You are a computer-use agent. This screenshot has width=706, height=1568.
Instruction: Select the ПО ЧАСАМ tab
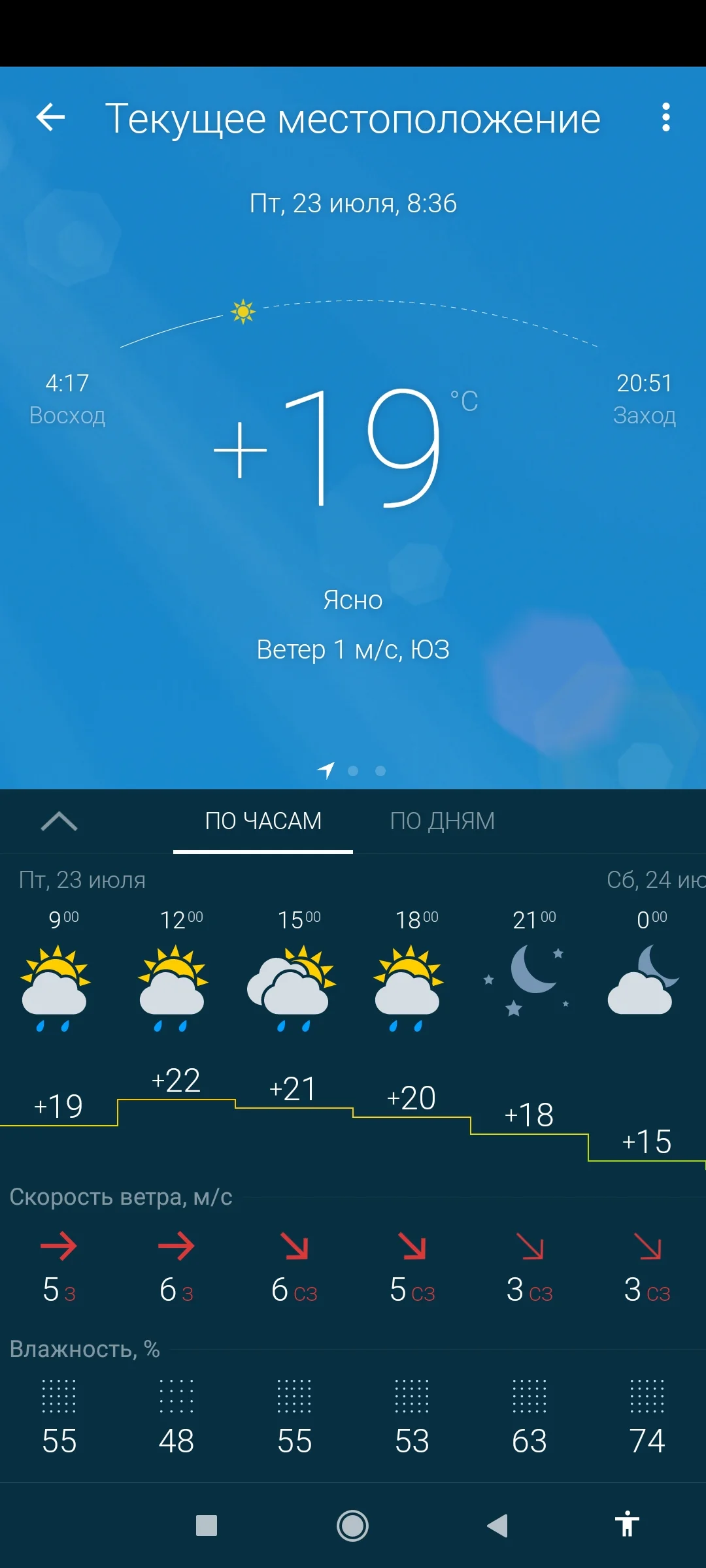262,821
